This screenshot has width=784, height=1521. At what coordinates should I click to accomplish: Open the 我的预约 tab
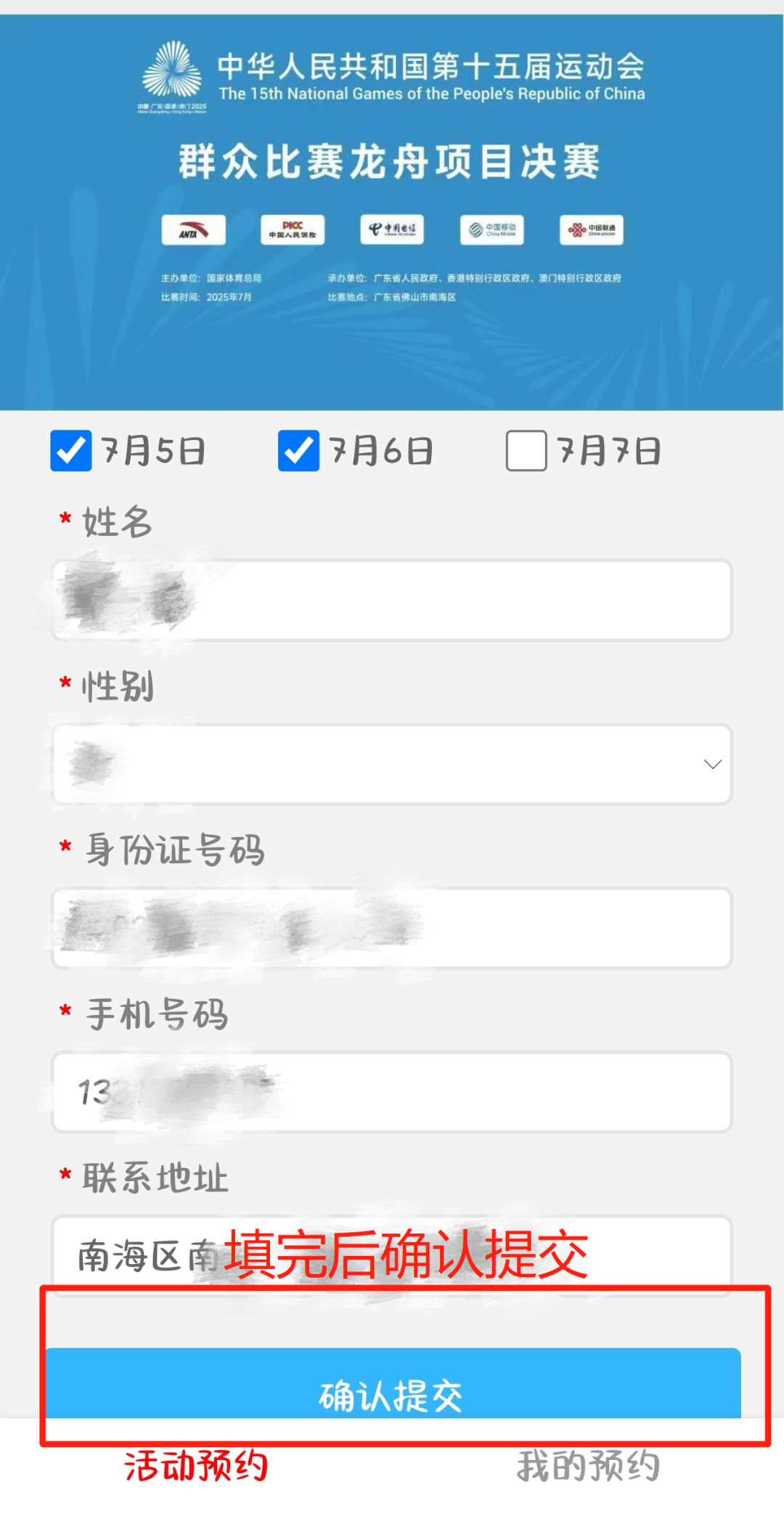588,1466
